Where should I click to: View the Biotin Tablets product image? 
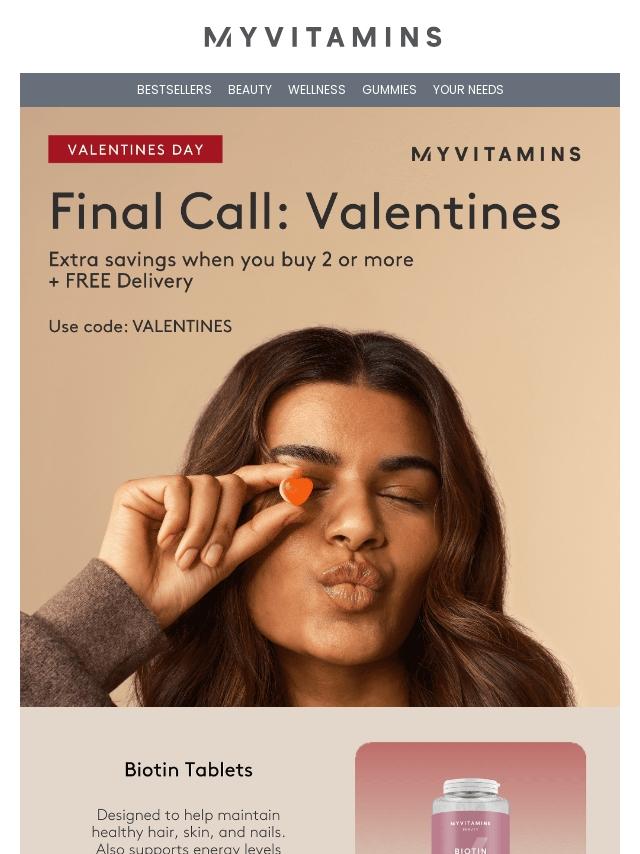tap(470, 798)
